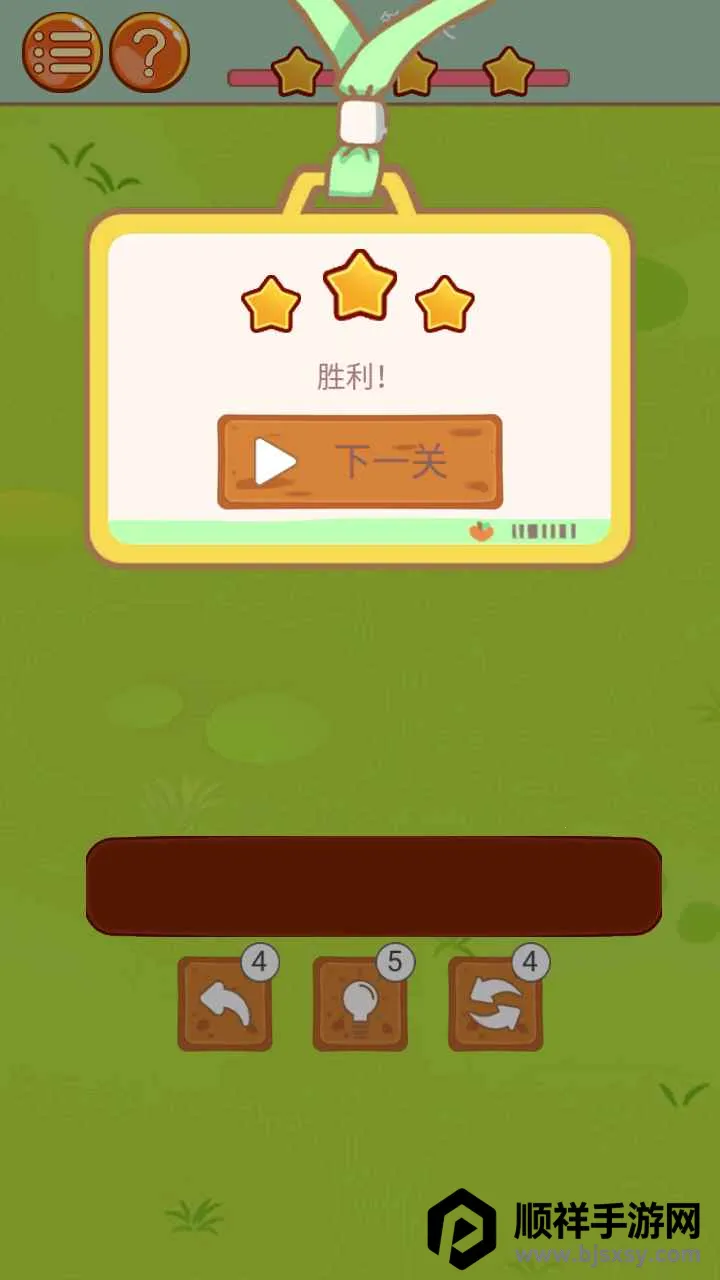The width and height of the screenshot is (720, 1280).
Task: Use the undo arrow power-up
Action: tap(225, 1004)
